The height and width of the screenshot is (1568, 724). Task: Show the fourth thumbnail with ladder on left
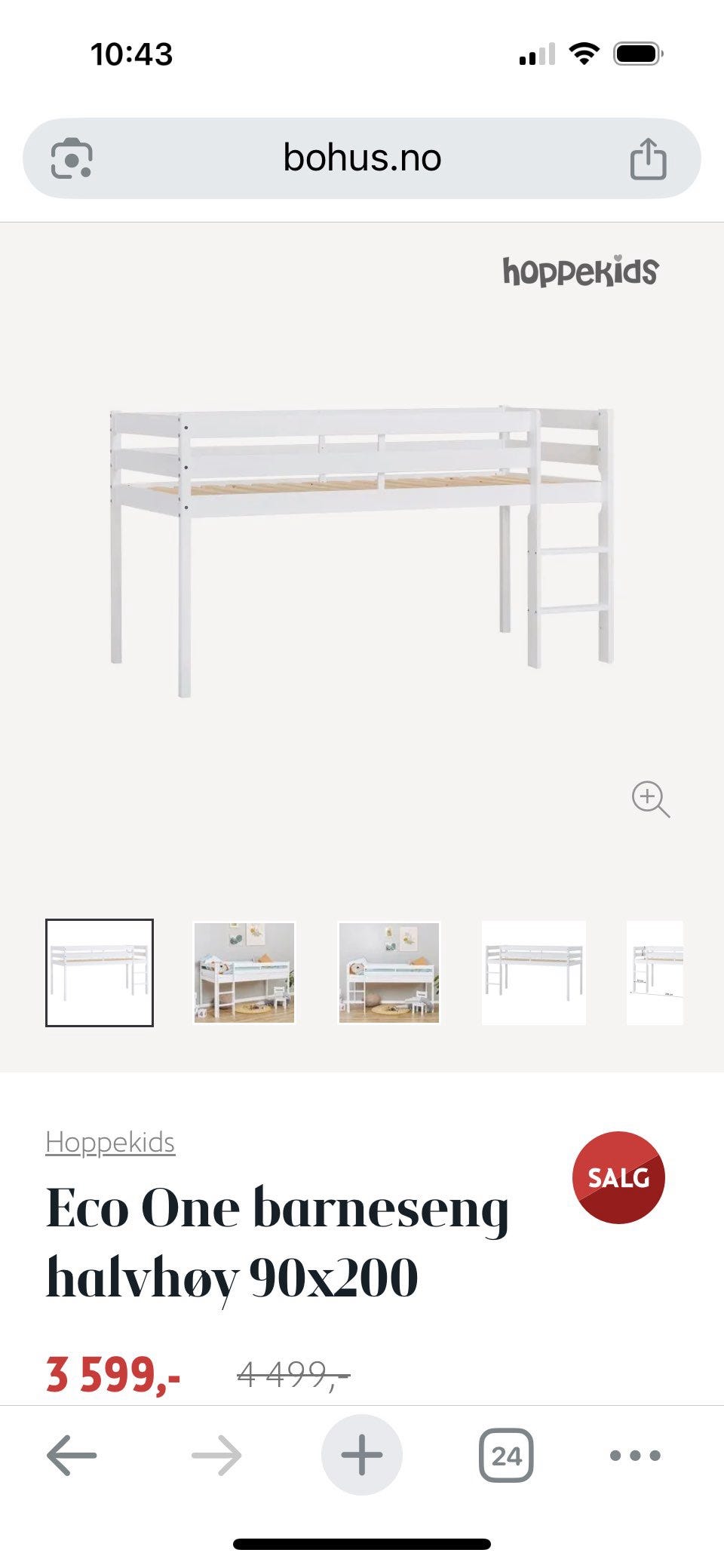pyautogui.click(x=534, y=973)
